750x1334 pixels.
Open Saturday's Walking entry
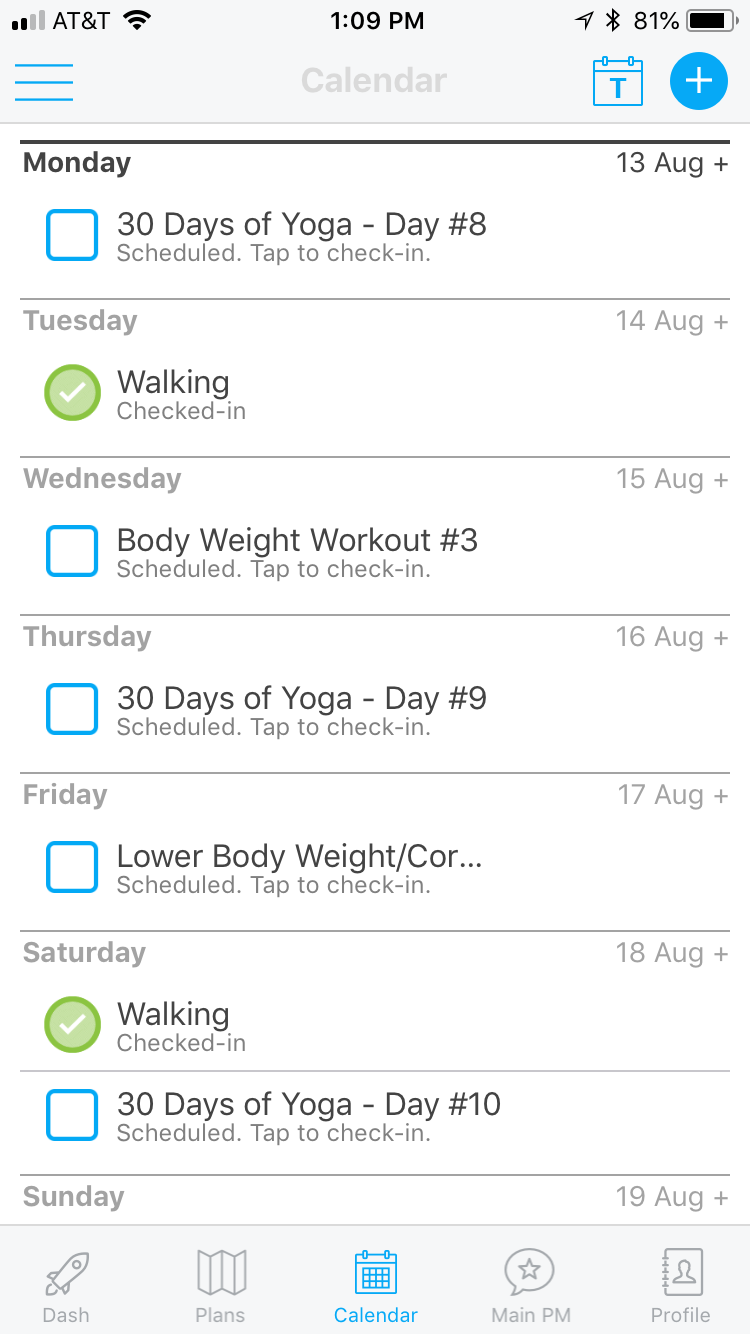pos(173,1025)
